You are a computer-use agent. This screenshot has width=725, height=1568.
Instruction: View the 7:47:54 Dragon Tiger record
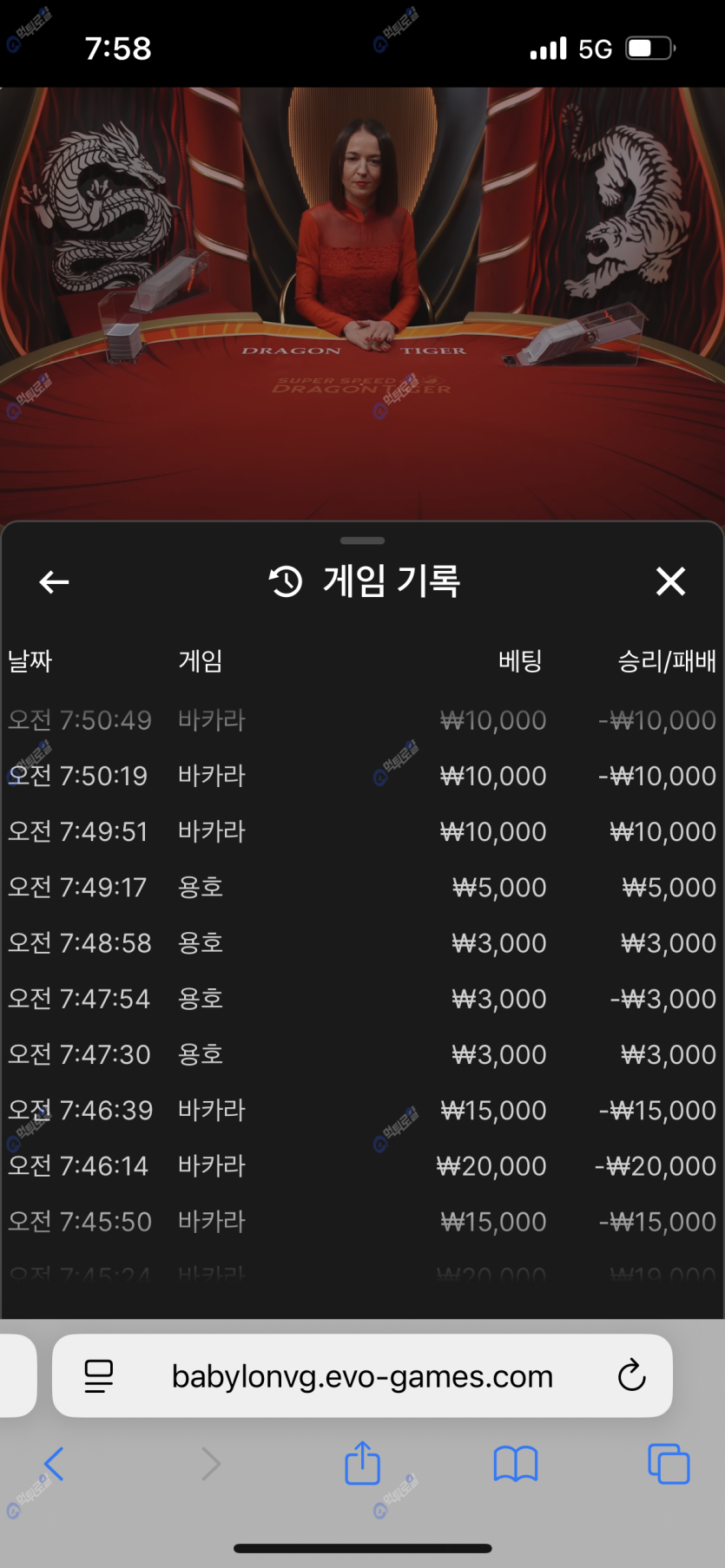coord(362,999)
